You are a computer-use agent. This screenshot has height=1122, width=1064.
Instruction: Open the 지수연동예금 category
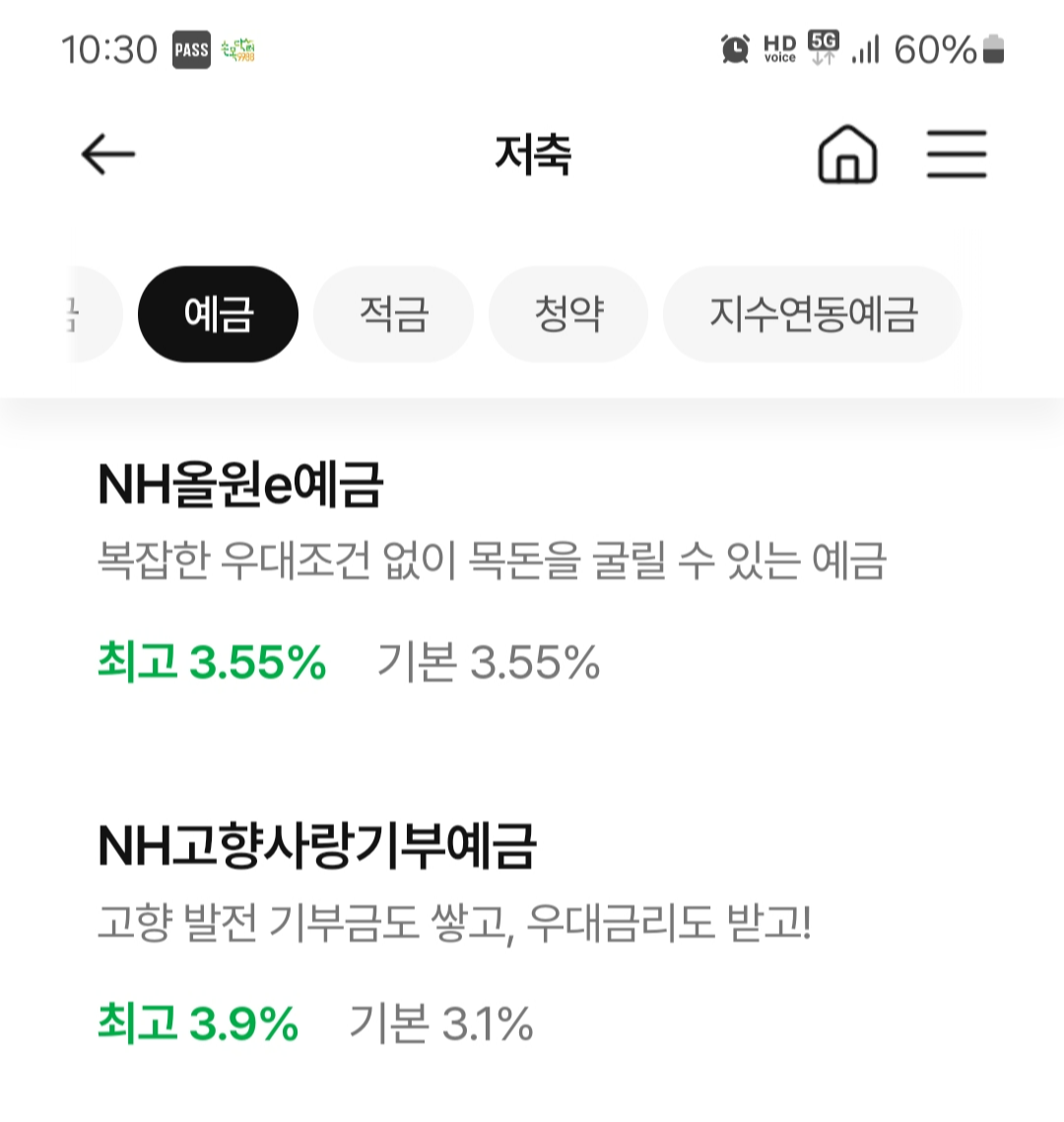pos(813,312)
